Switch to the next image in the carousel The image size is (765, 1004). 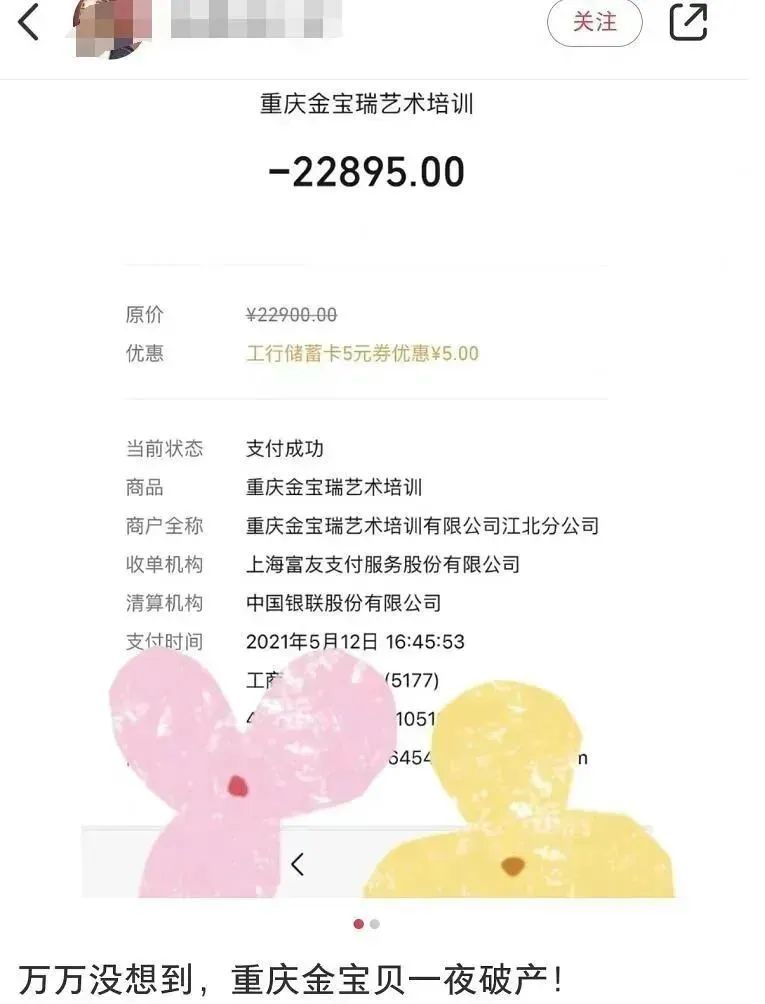coord(376,925)
